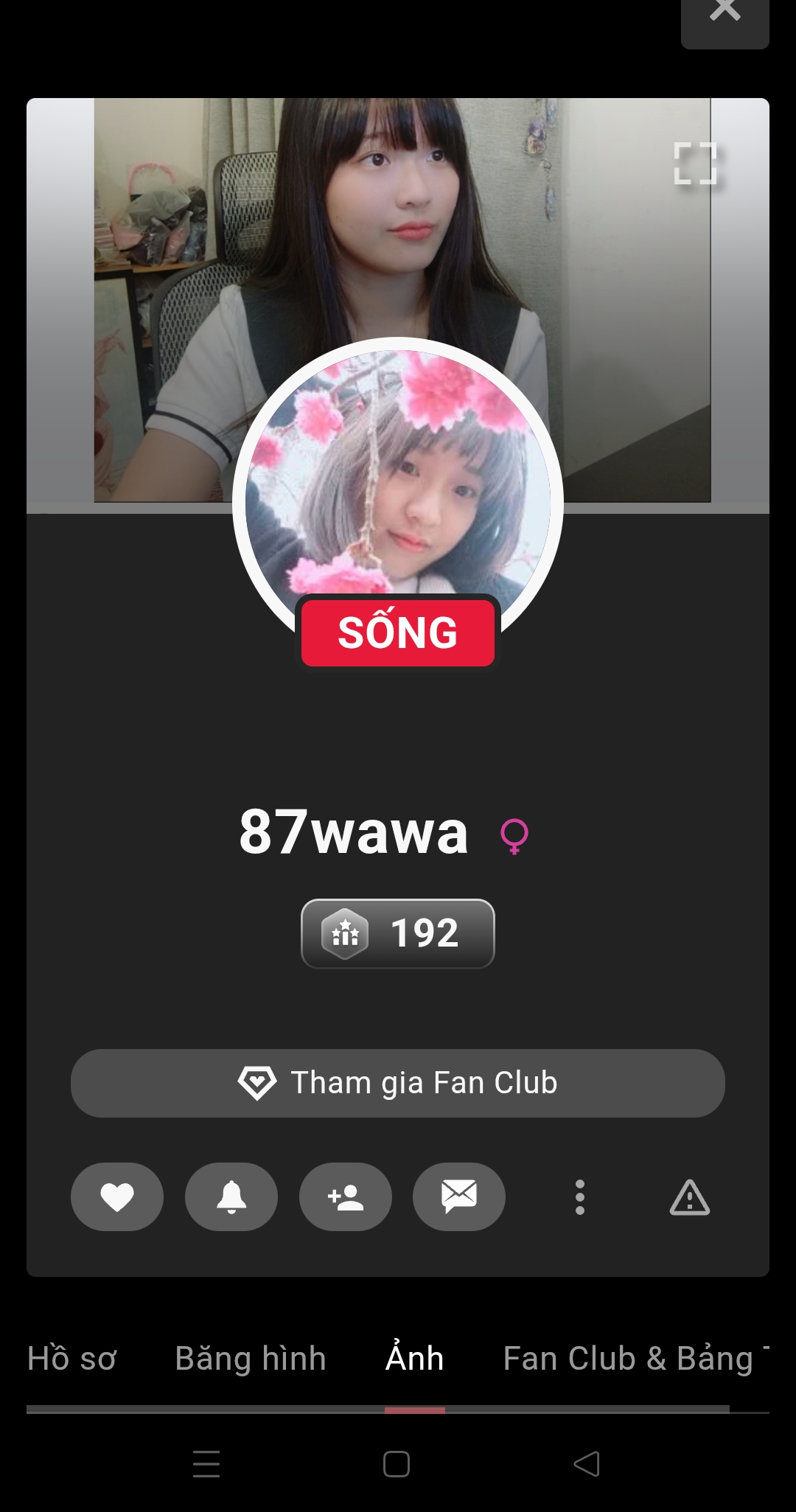The height and width of the screenshot is (1512, 796).
Task: Go back using system navigation
Action: click(587, 1463)
